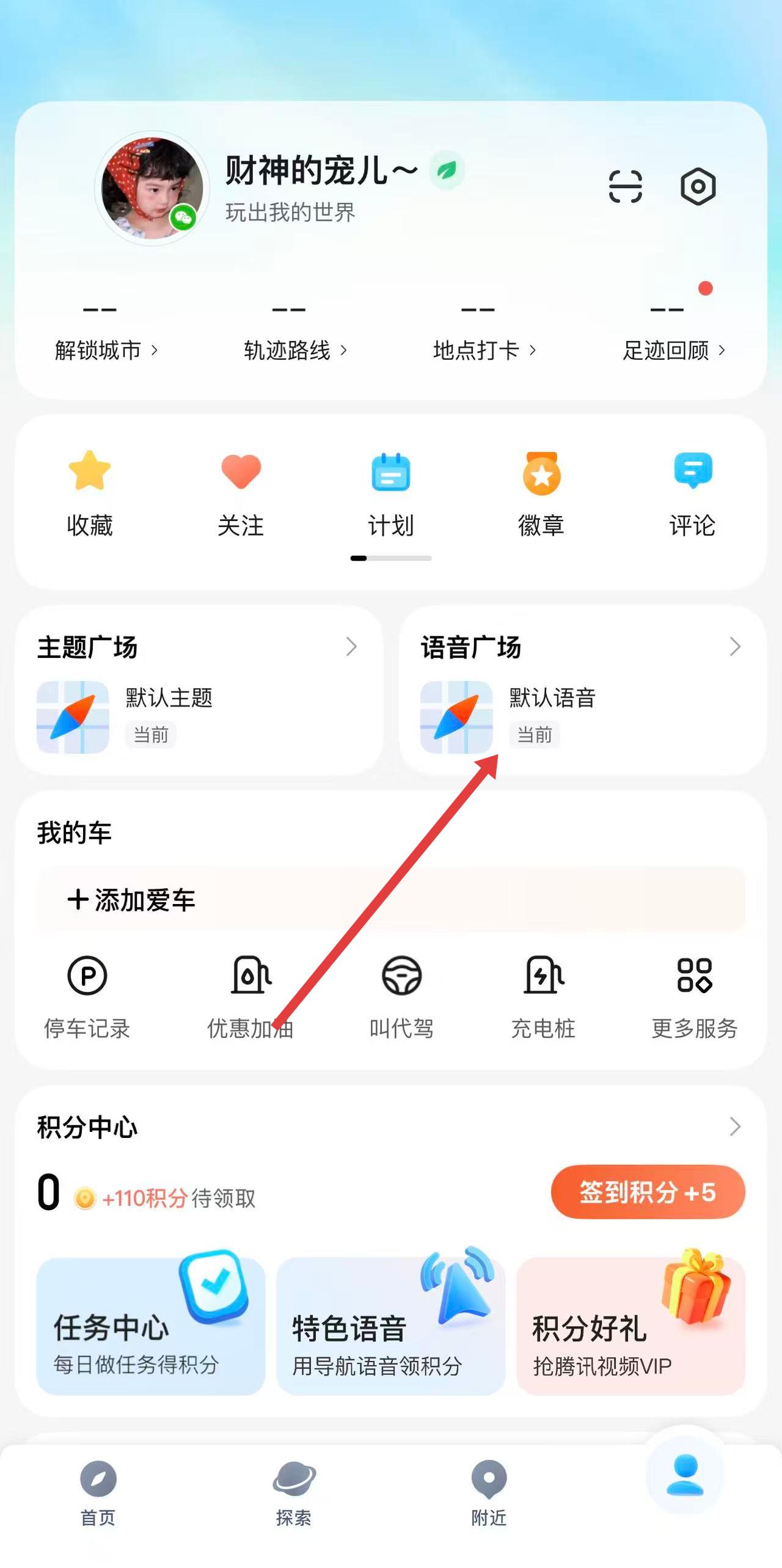Switch to the 探索 explore tab
This screenshot has width=782, height=1568.
pyautogui.click(x=294, y=1492)
